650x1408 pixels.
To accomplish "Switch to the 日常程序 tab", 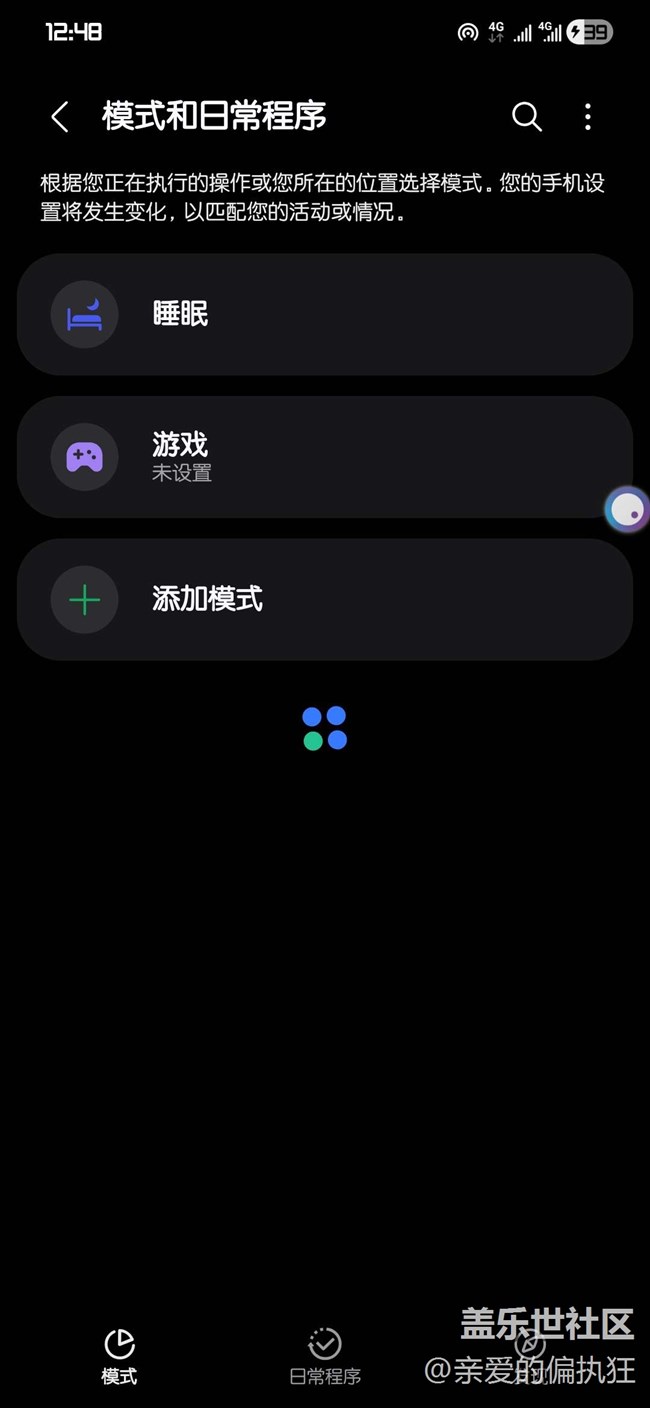I will (325, 1356).
